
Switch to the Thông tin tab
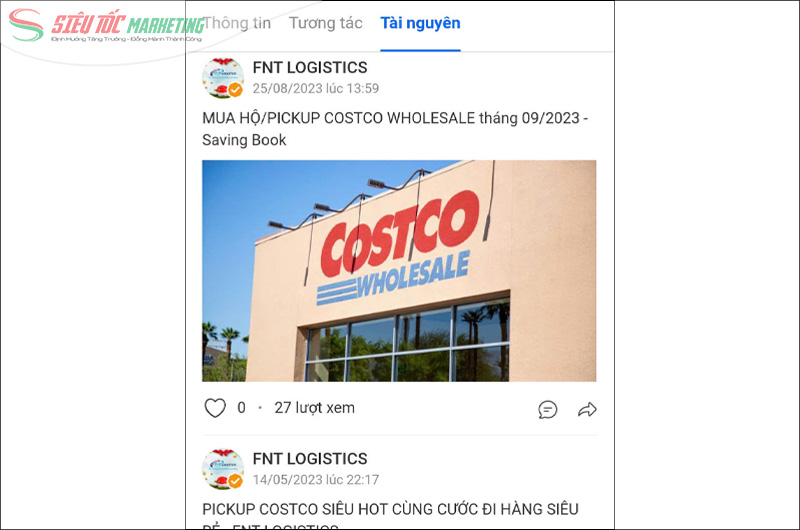pyautogui.click(x=236, y=23)
